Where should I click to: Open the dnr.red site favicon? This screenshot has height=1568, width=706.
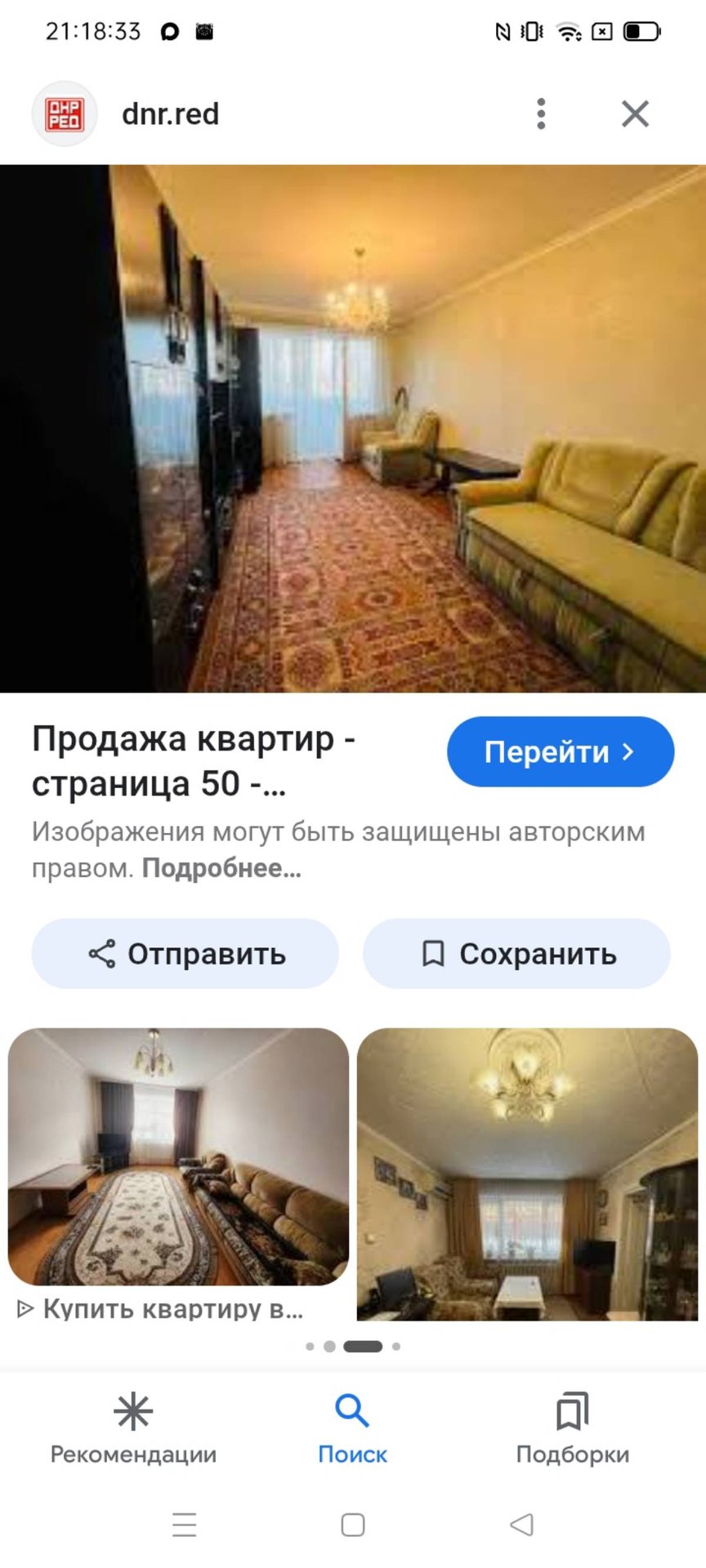click(x=65, y=114)
